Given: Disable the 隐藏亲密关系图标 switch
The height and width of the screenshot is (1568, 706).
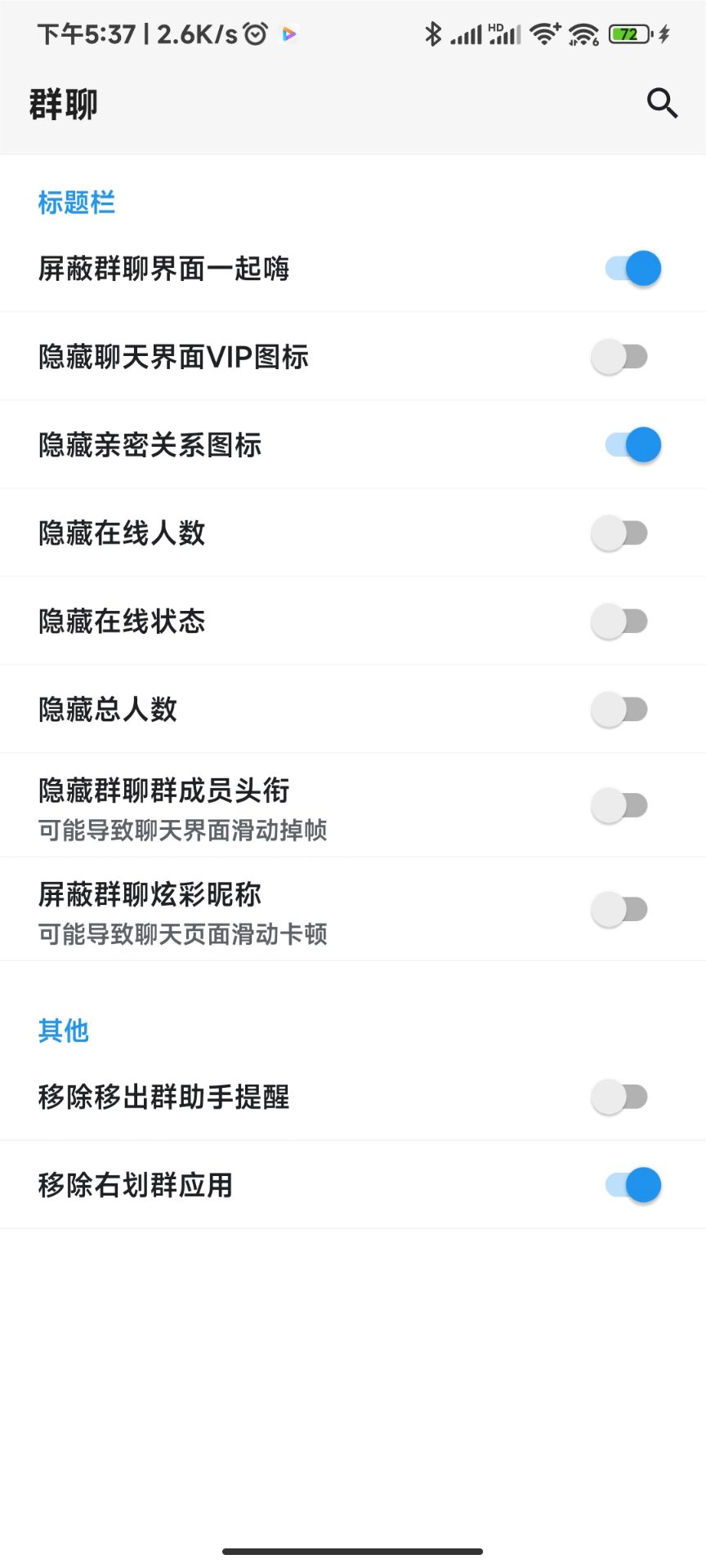Looking at the screenshot, I should pos(632,445).
